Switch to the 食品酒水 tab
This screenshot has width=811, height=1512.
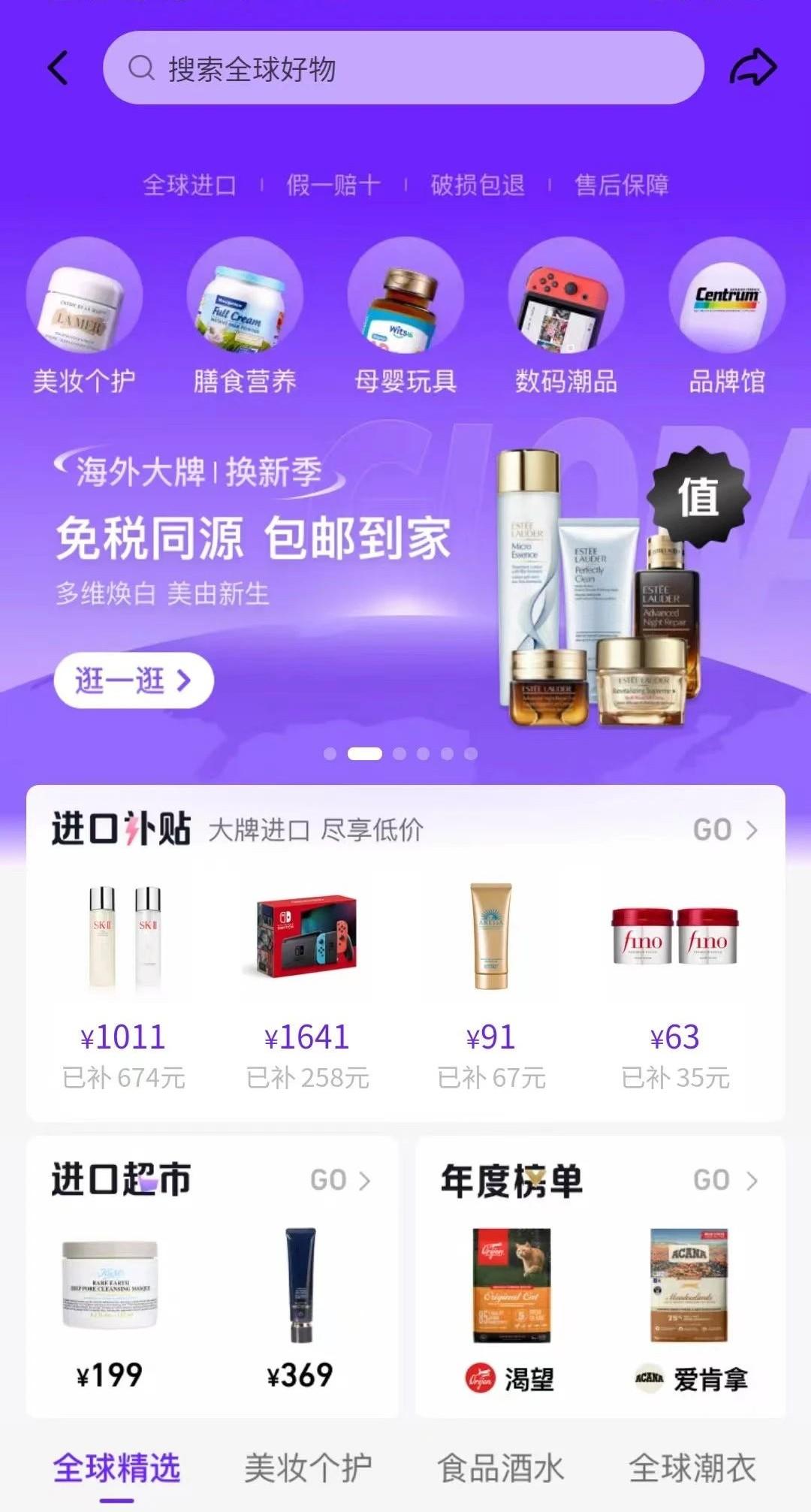[x=500, y=1468]
